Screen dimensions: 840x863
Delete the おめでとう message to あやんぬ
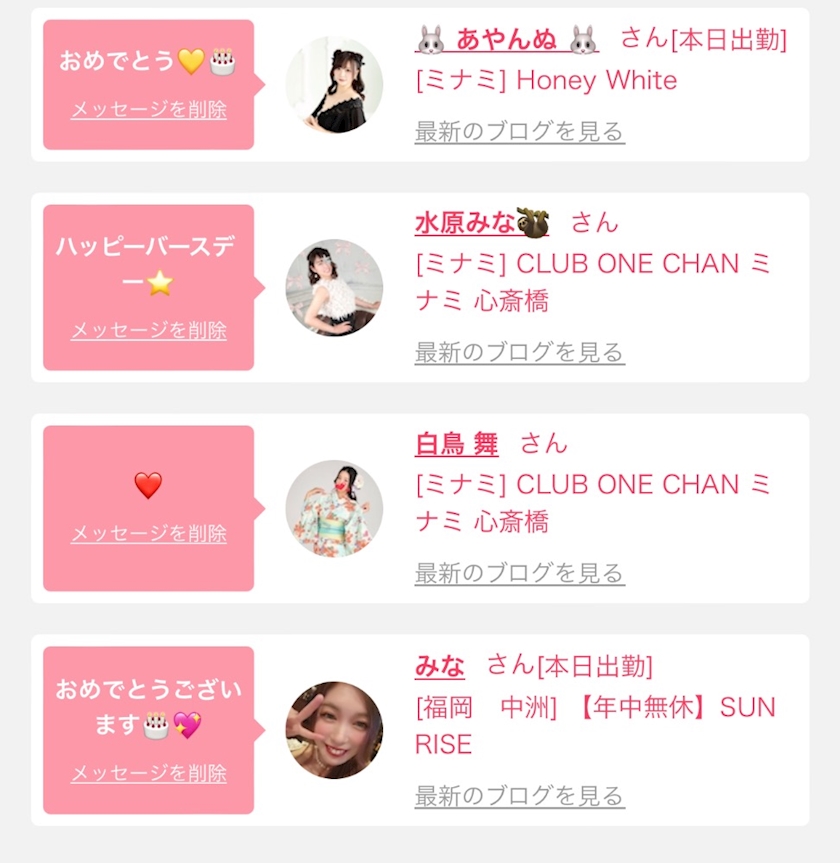pyautogui.click(x=149, y=110)
